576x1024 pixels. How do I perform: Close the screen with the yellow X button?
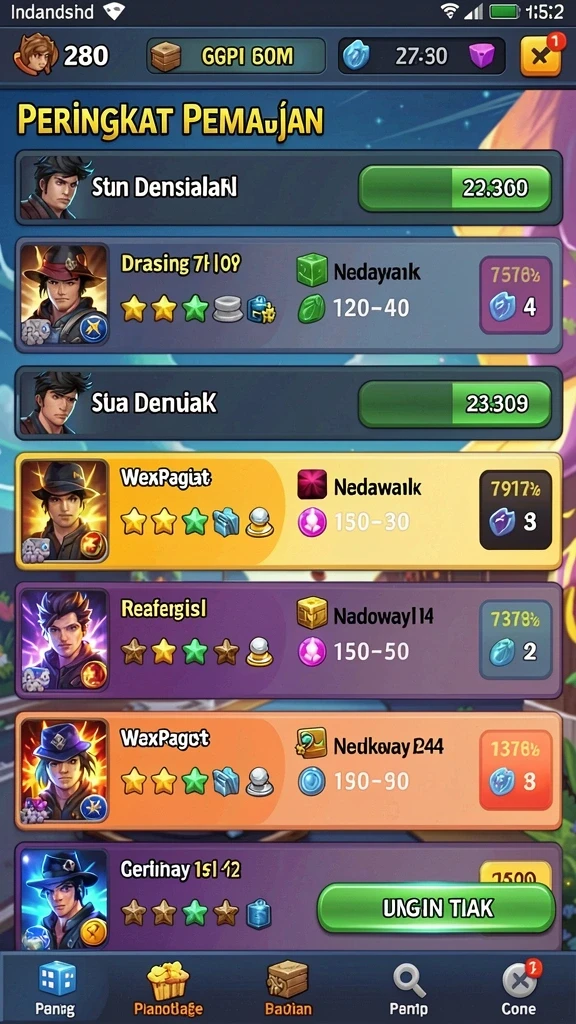point(540,56)
